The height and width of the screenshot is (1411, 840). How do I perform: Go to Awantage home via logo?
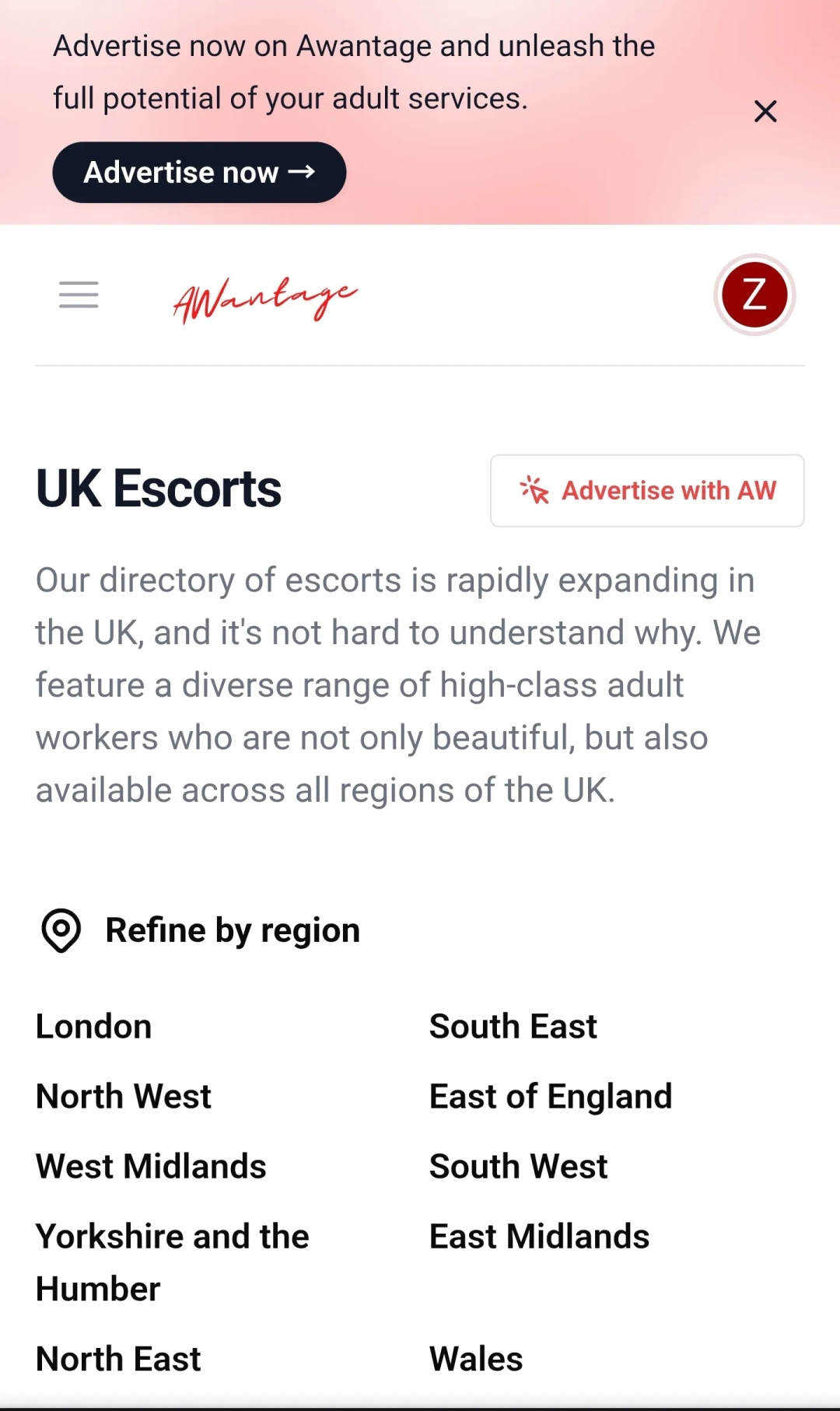tap(265, 299)
